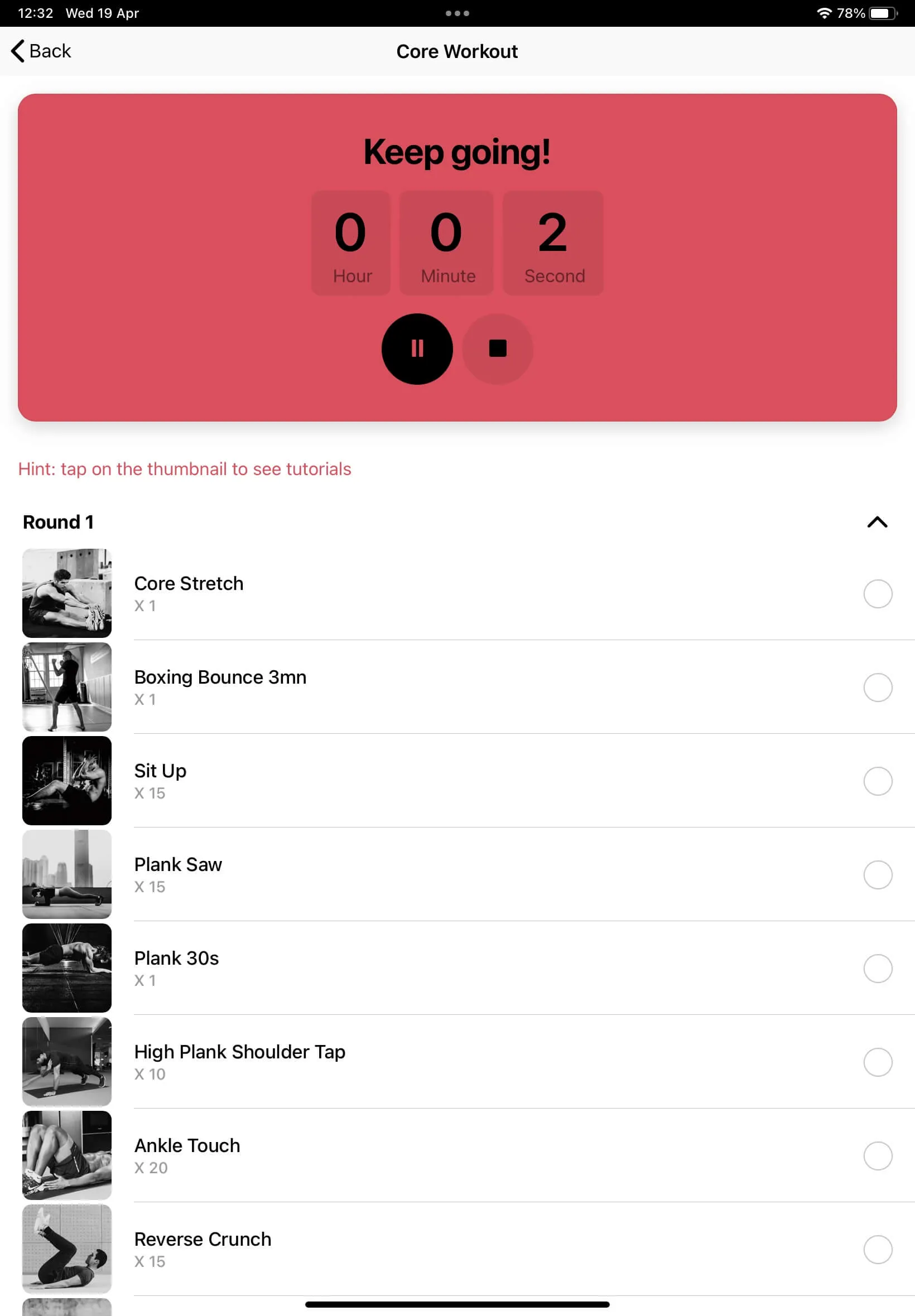
Task: Pause the workout timer
Action: coord(417,349)
